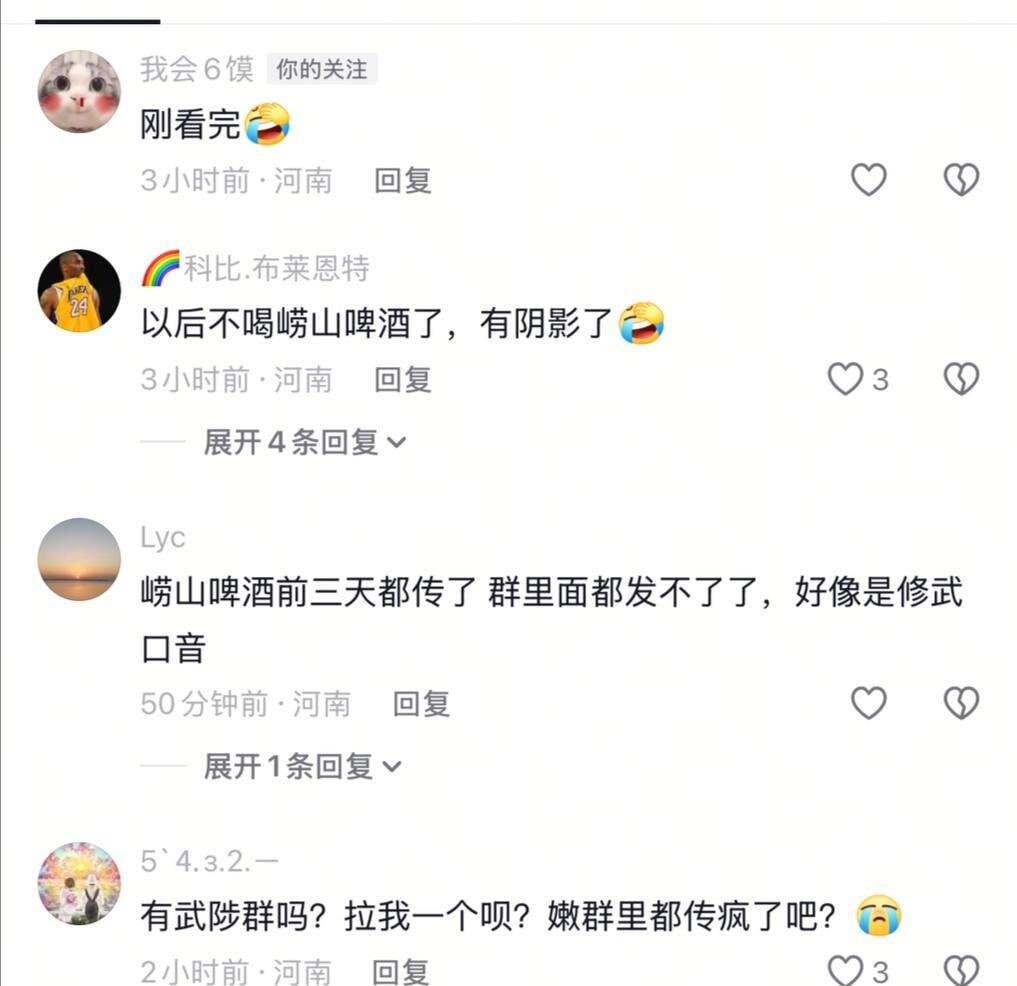Expand 展开1条回复 reply
1017x986 pixels.
pos(302,767)
